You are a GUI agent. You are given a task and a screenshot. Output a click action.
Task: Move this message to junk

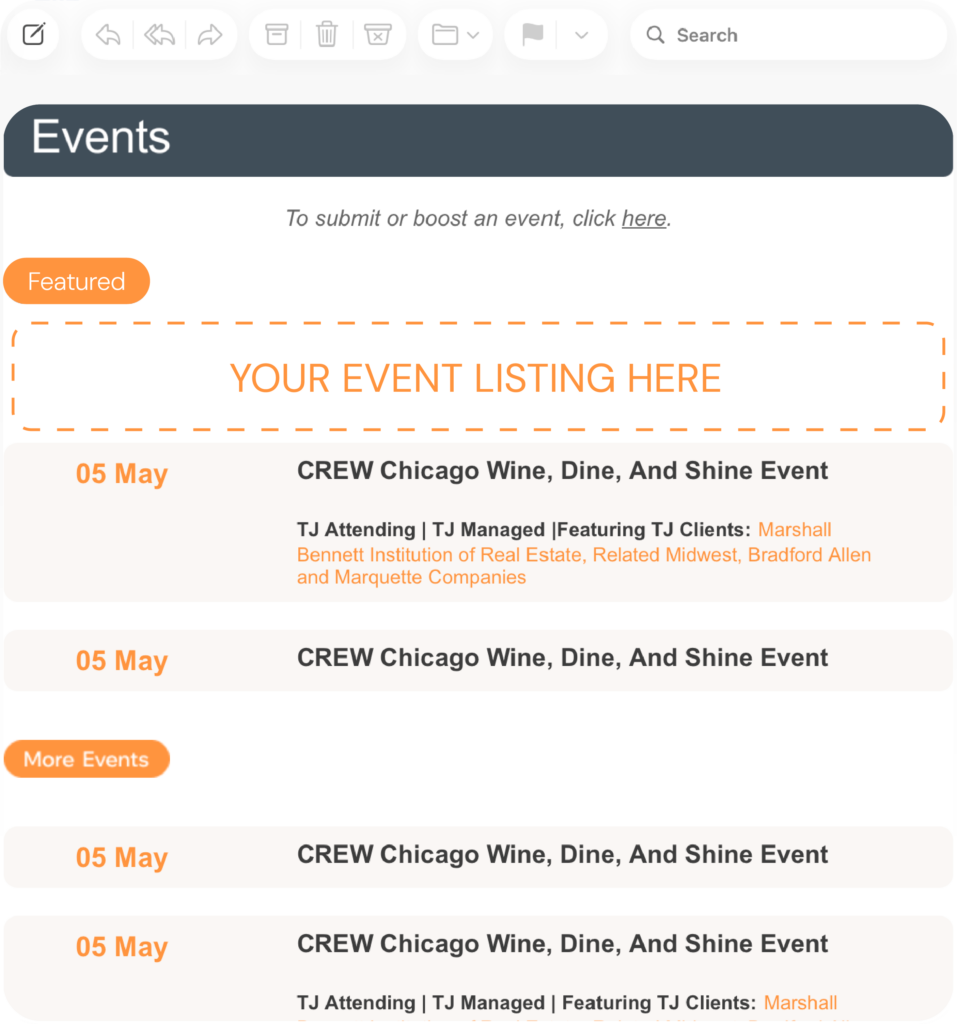point(377,35)
